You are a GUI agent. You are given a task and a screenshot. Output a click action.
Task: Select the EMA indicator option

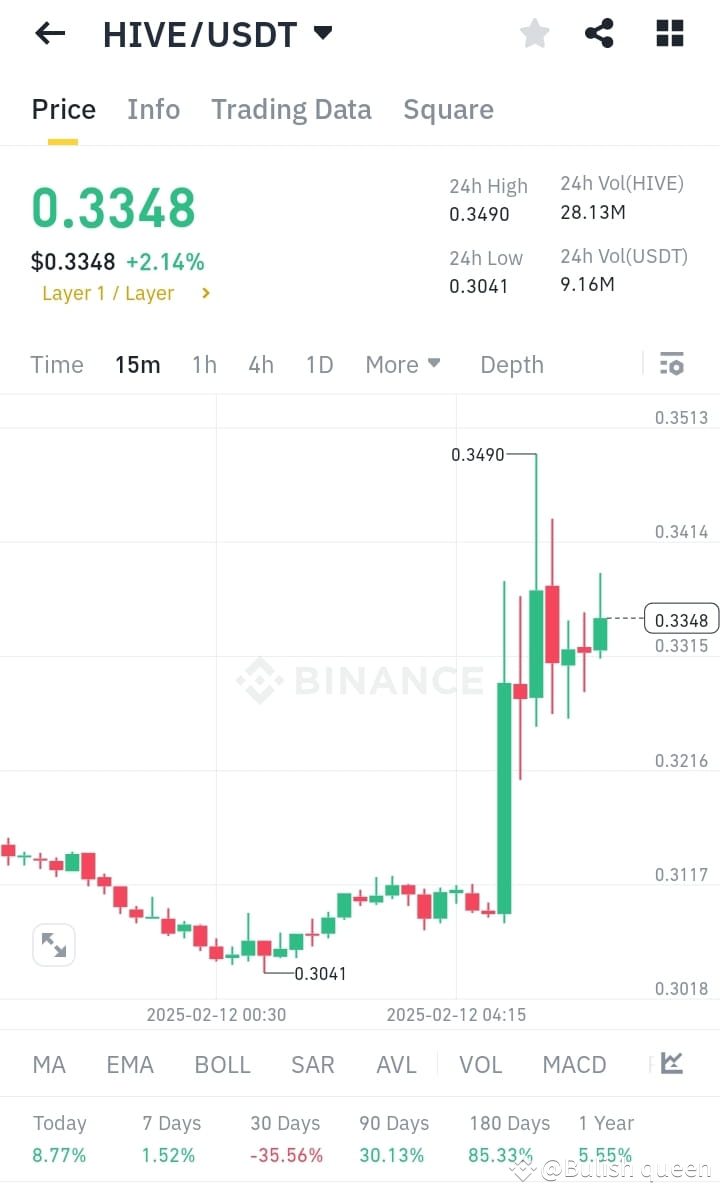[x=130, y=1064]
